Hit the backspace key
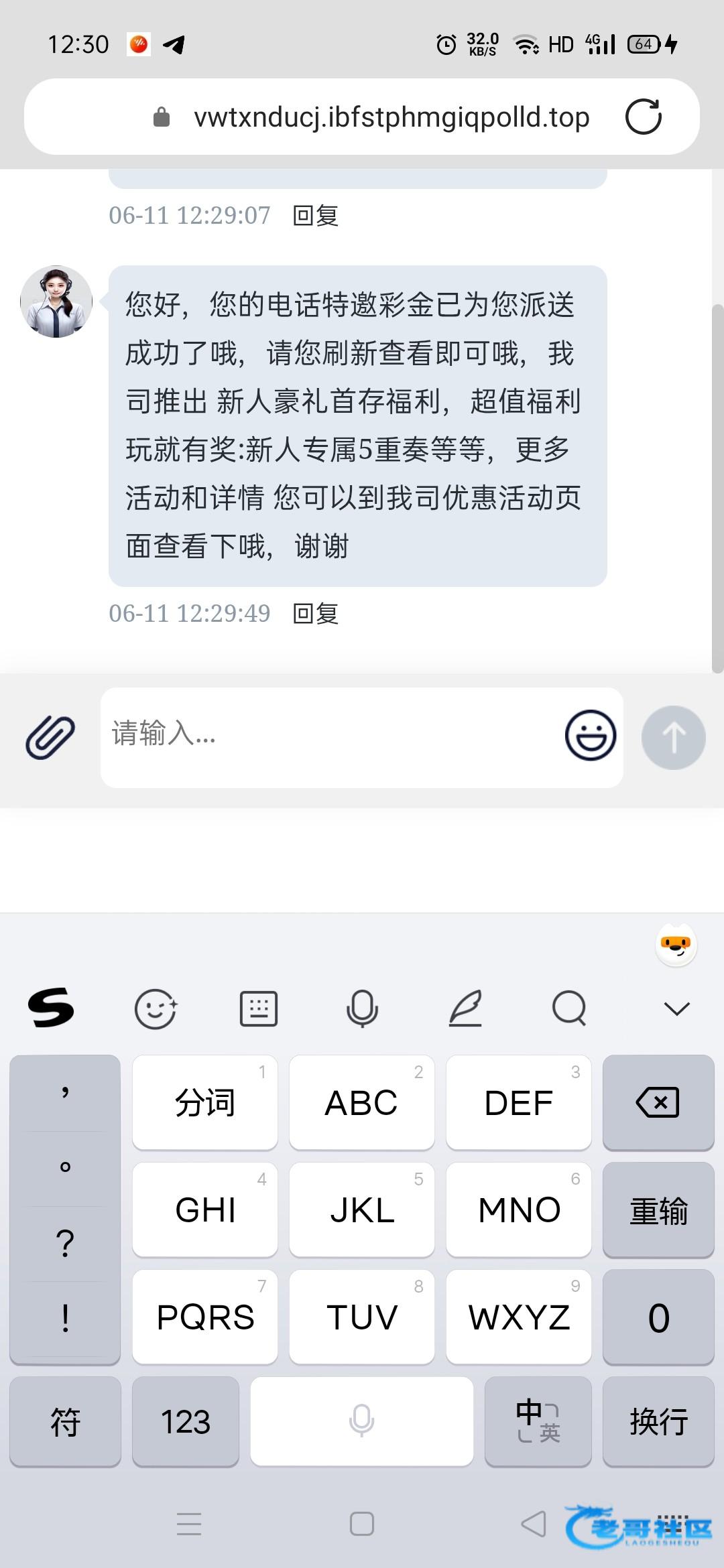The image size is (724, 1568). click(x=658, y=1102)
